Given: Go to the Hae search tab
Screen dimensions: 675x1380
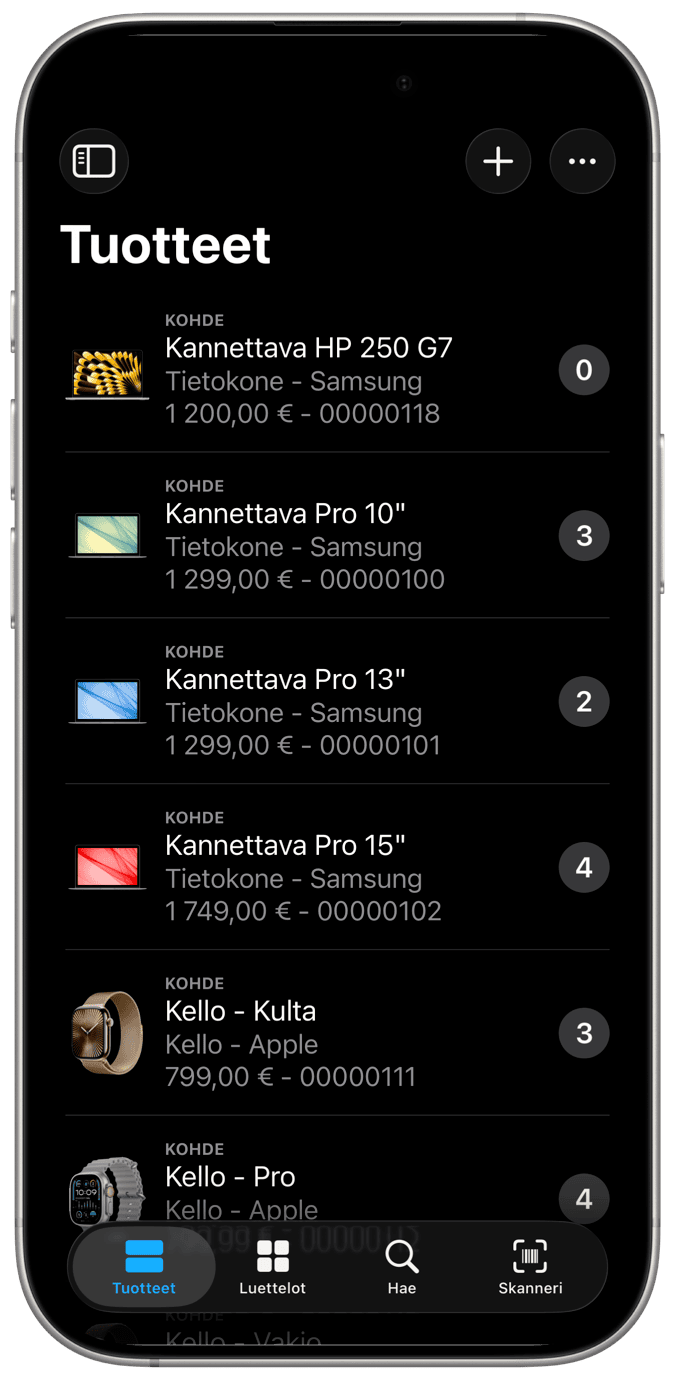Looking at the screenshot, I should click(x=401, y=1267).
